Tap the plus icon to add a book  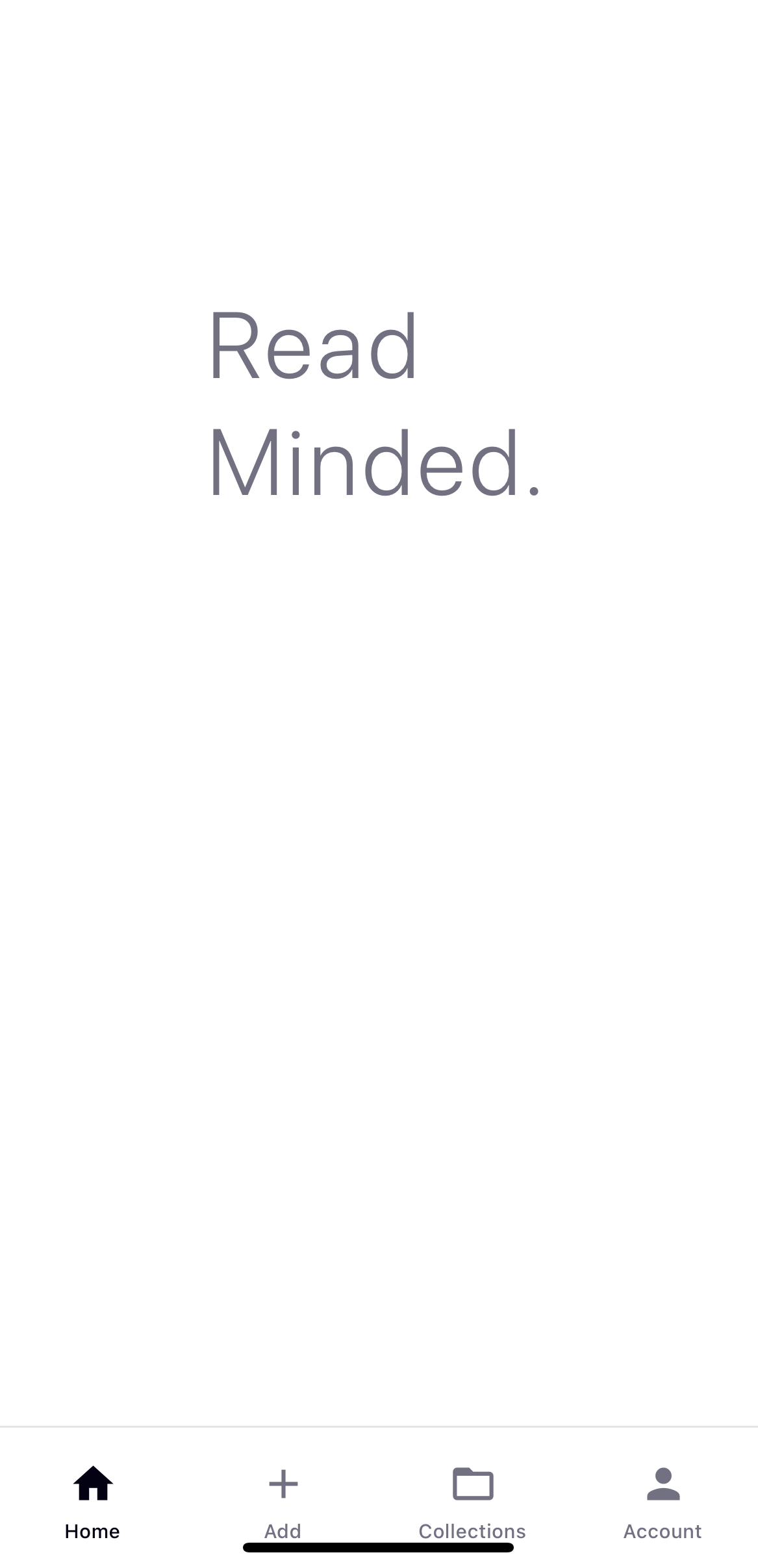click(283, 1484)
